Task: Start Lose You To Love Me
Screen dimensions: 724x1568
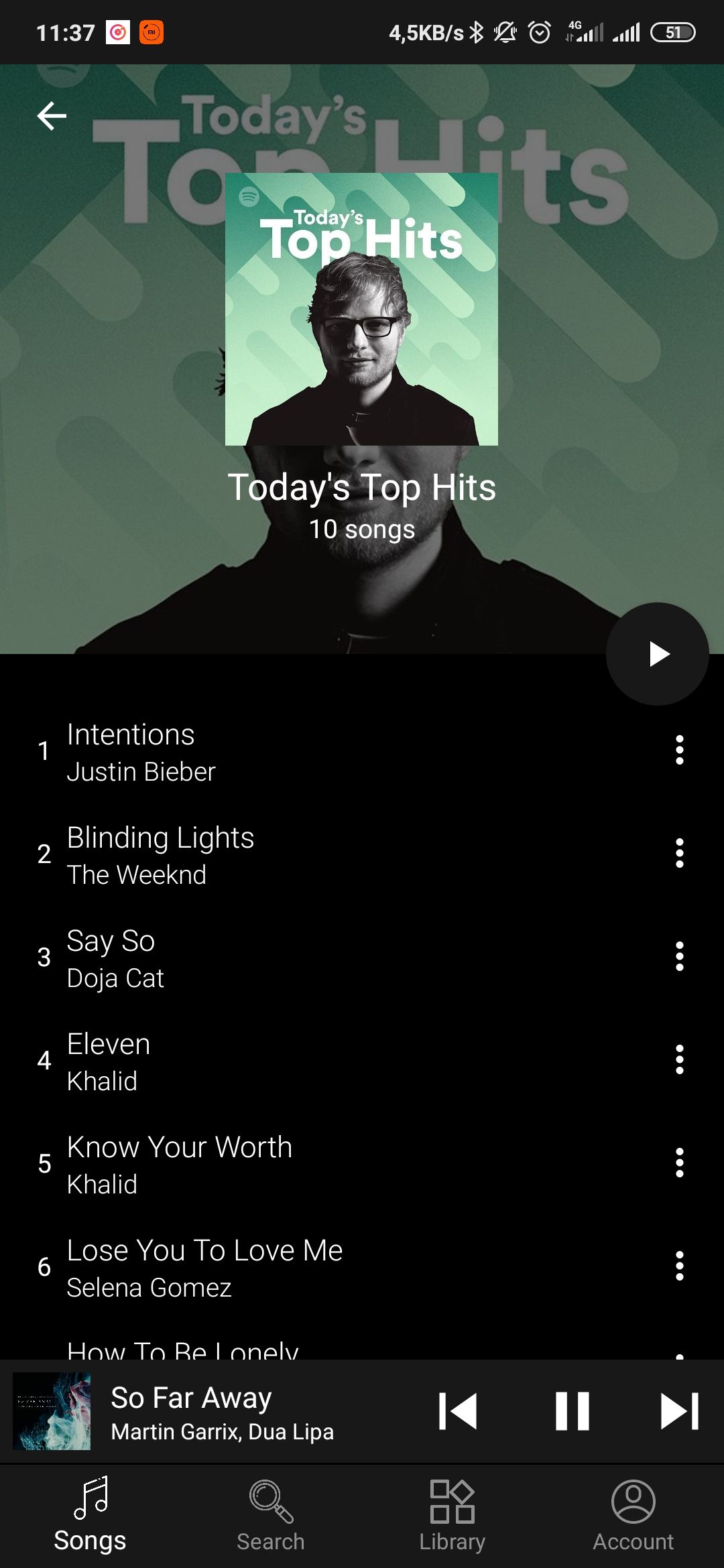Action: 204,1268
